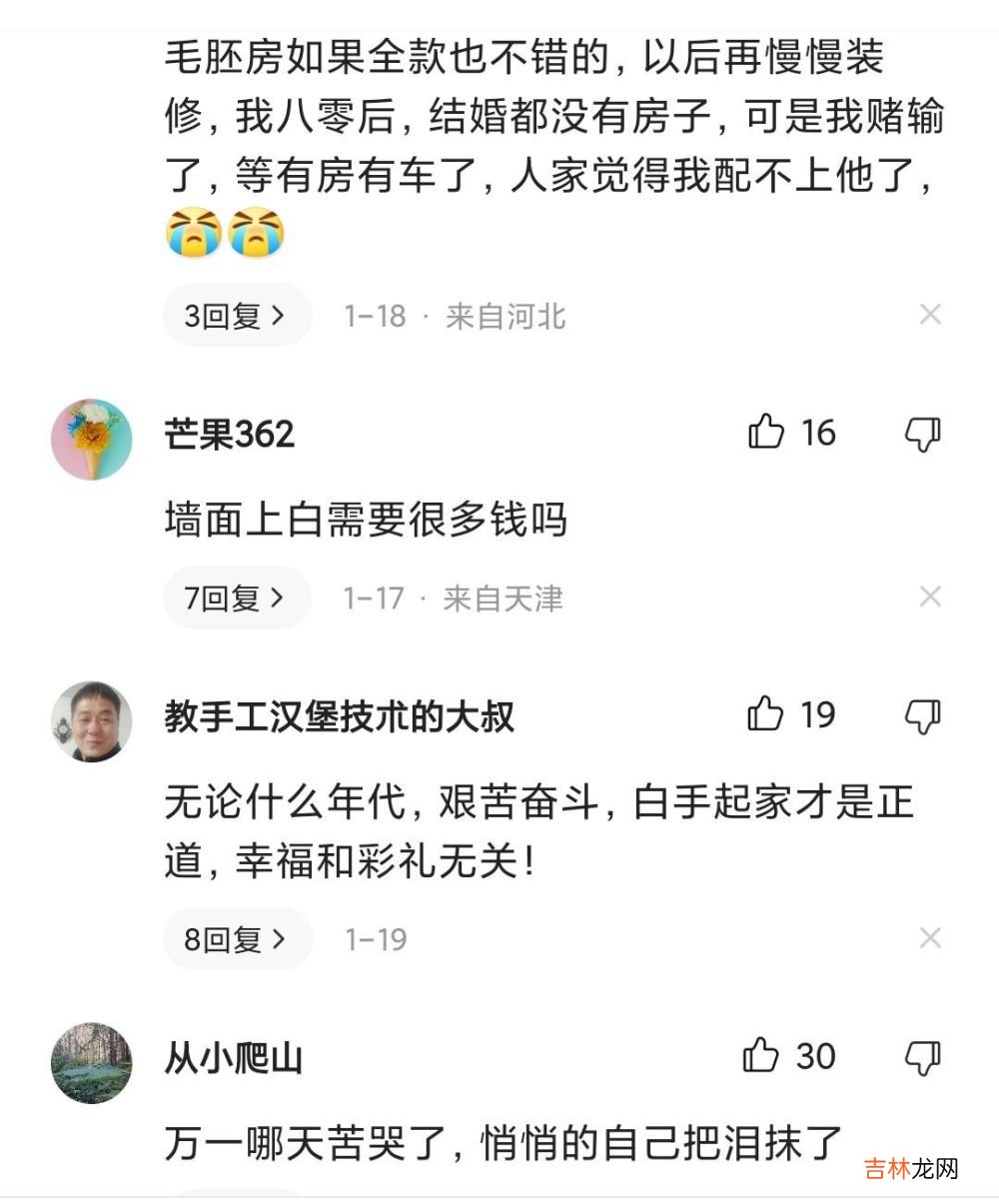Expand the 8回复 replies under 大叔's comment
Screen dimensions: 999x1204
point(237,939)
